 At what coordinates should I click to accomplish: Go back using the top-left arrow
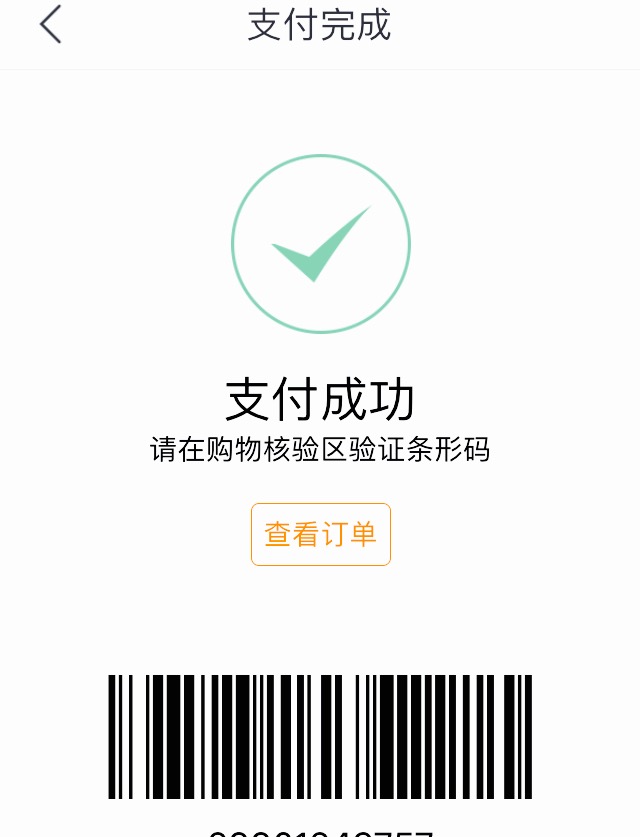click(x=51, y=25)
